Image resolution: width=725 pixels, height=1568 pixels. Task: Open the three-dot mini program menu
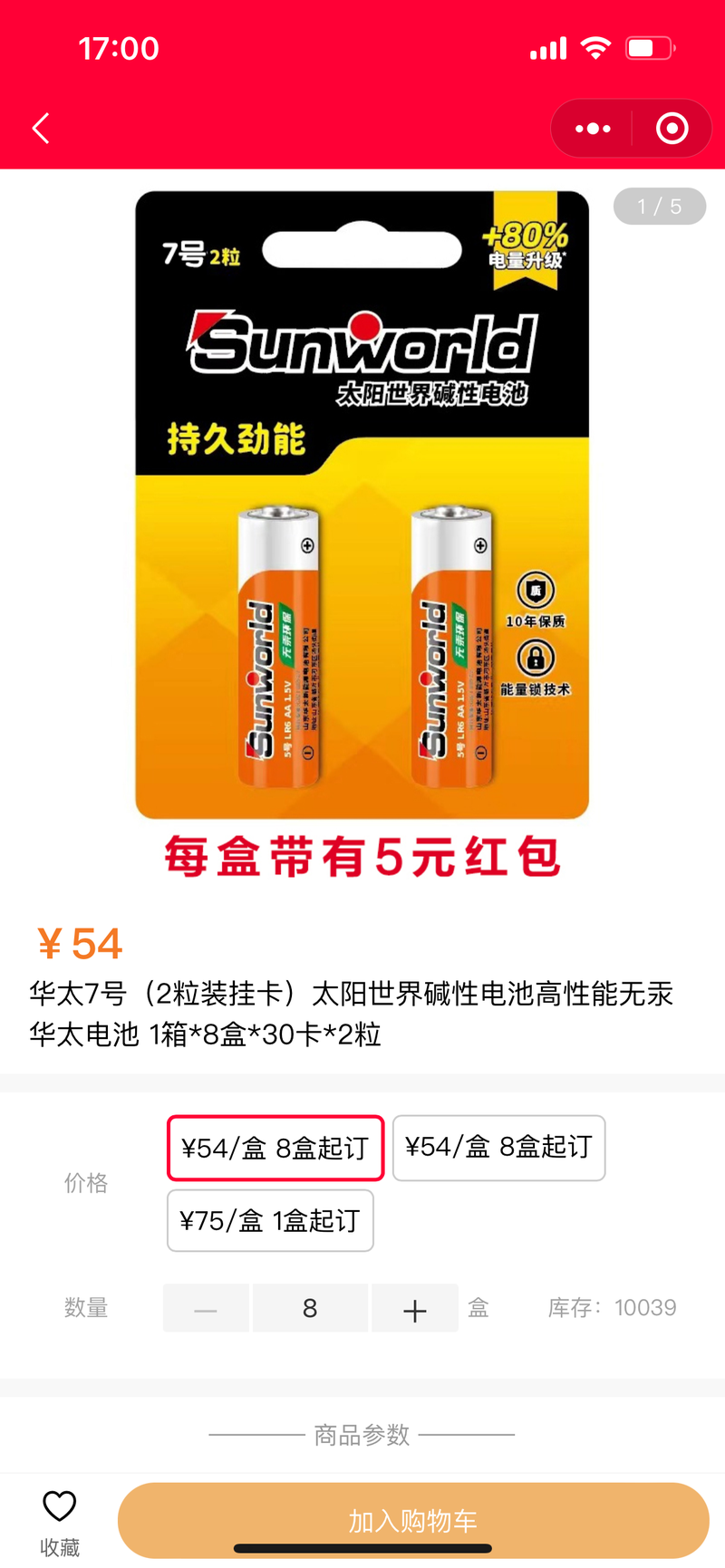point(593,129)
